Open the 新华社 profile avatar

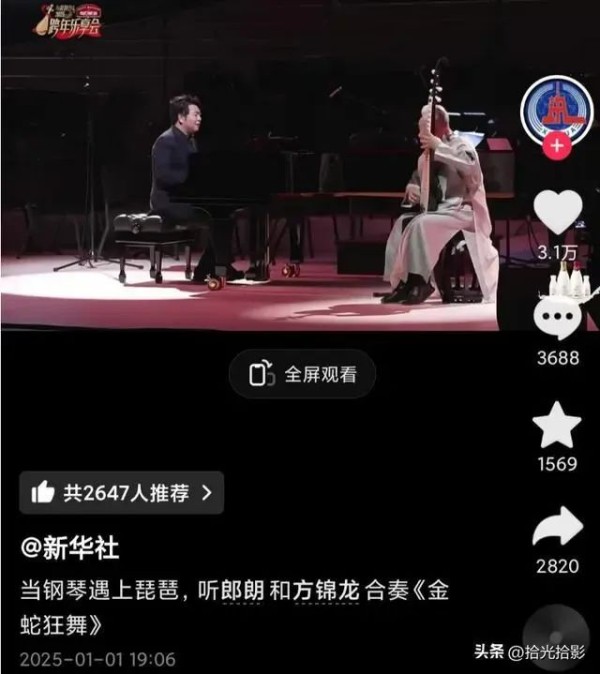tap(557, 110)
